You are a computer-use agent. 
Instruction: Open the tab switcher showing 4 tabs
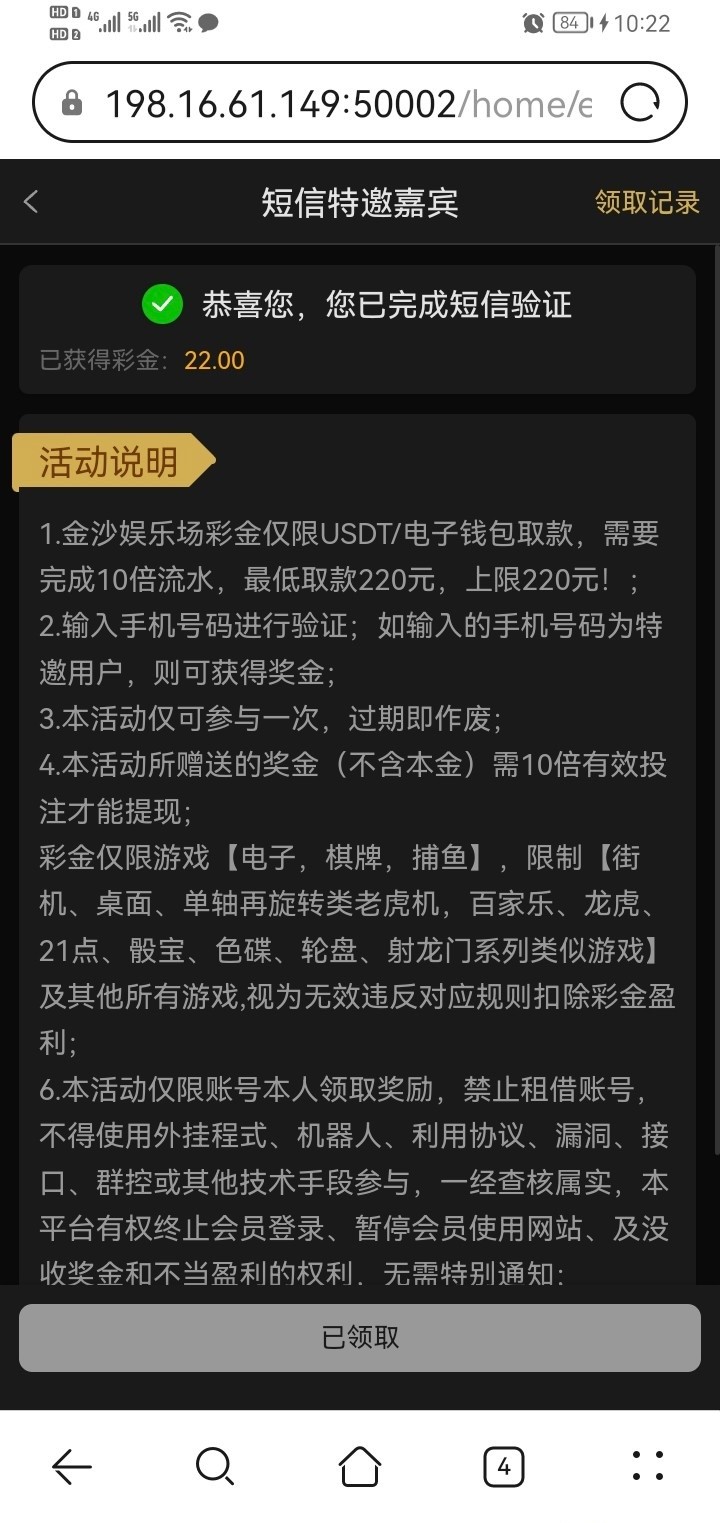[503, 1467]
